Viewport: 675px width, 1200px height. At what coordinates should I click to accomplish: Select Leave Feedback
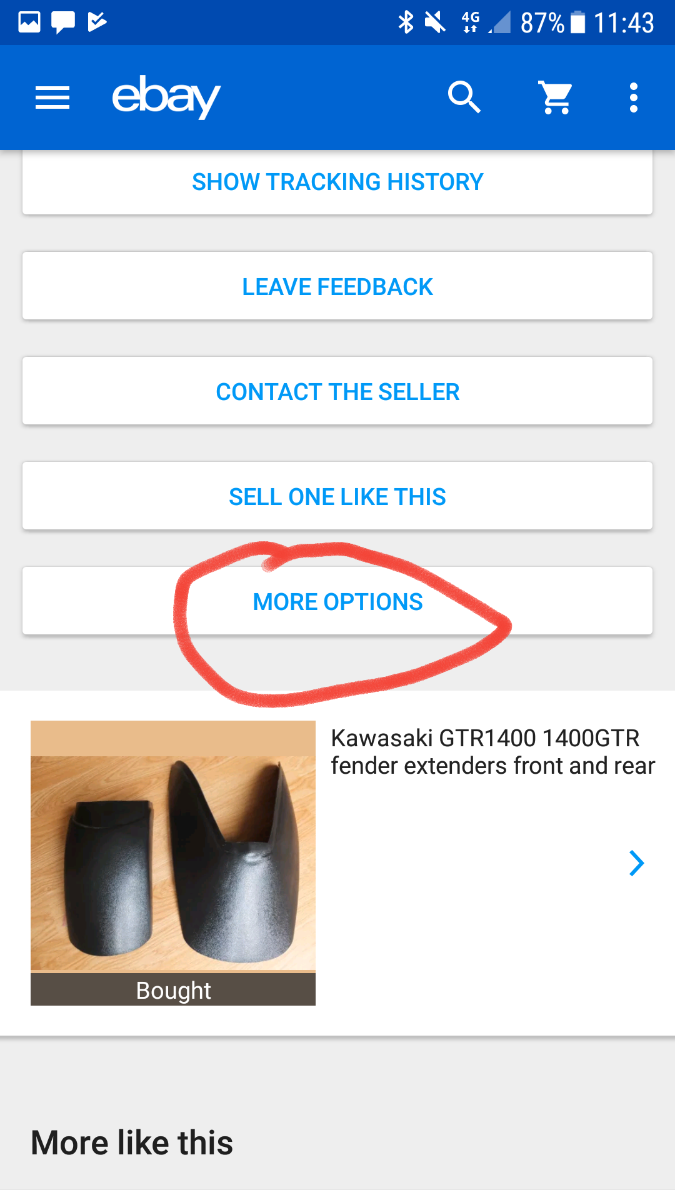(337, 287)
